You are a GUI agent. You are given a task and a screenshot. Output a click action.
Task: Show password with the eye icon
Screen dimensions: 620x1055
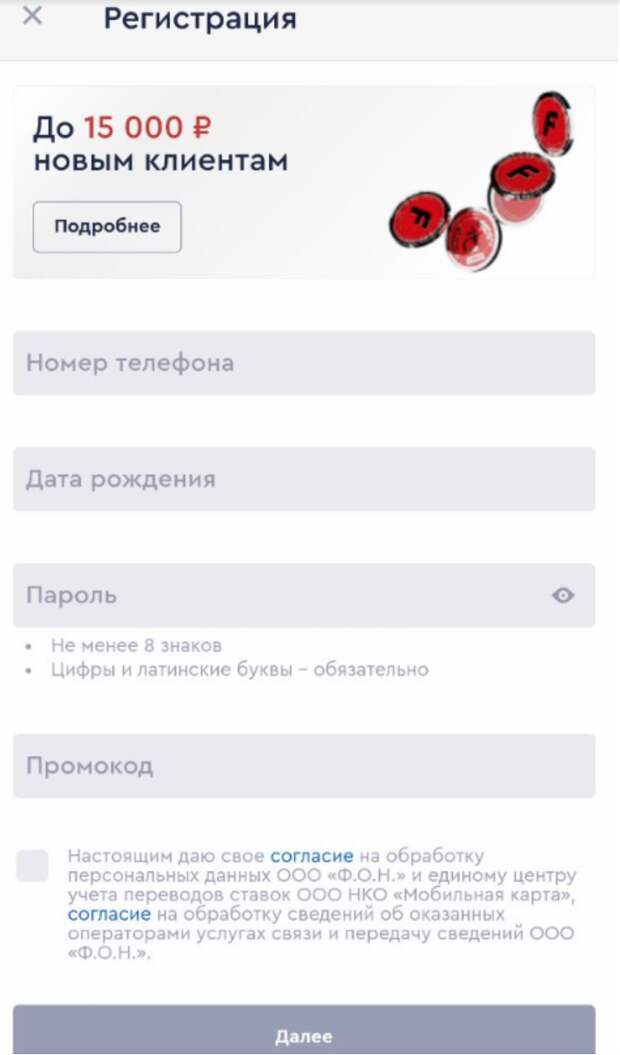(564, 596)
